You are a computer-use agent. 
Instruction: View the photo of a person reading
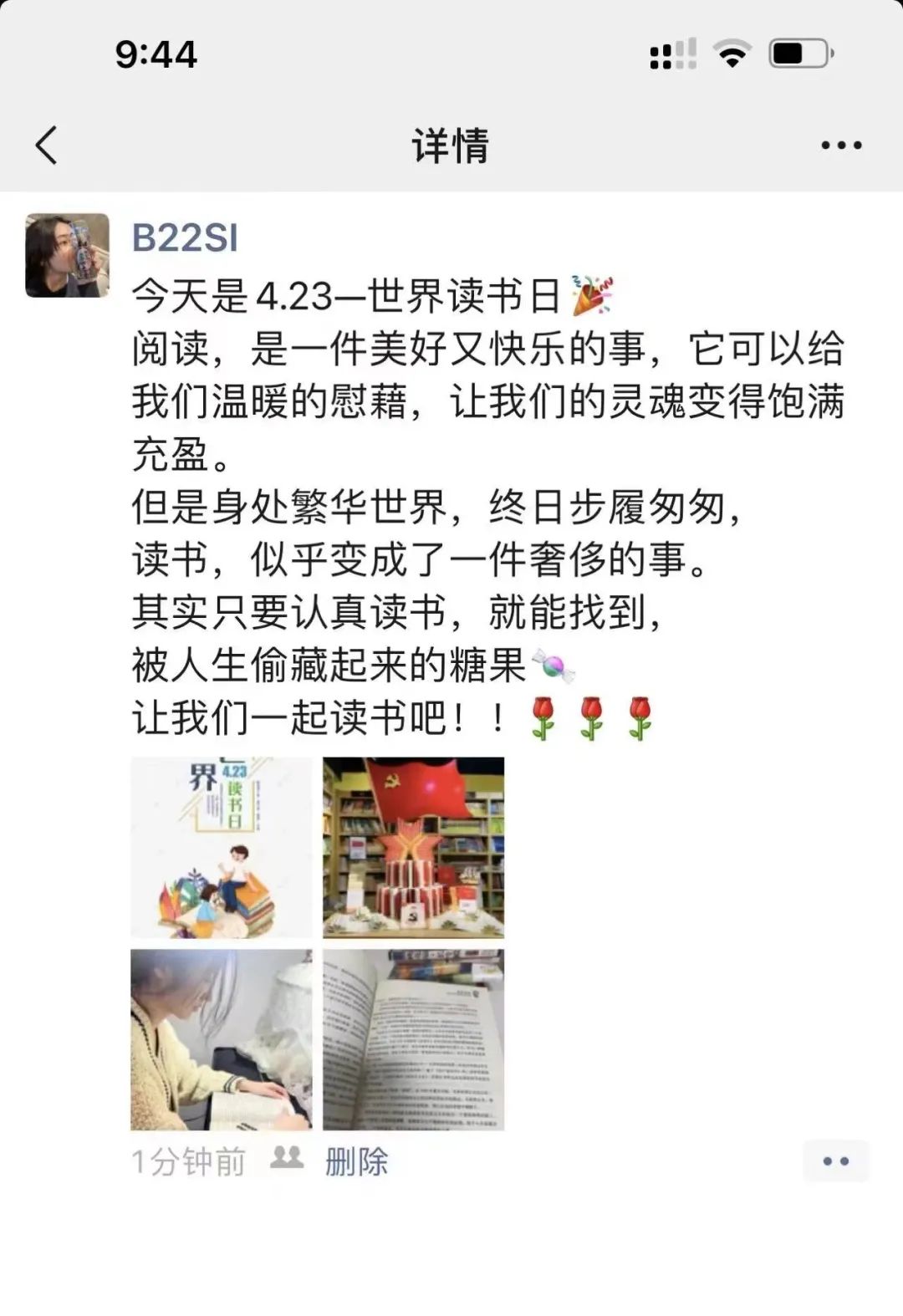(x=222, y=1039)
